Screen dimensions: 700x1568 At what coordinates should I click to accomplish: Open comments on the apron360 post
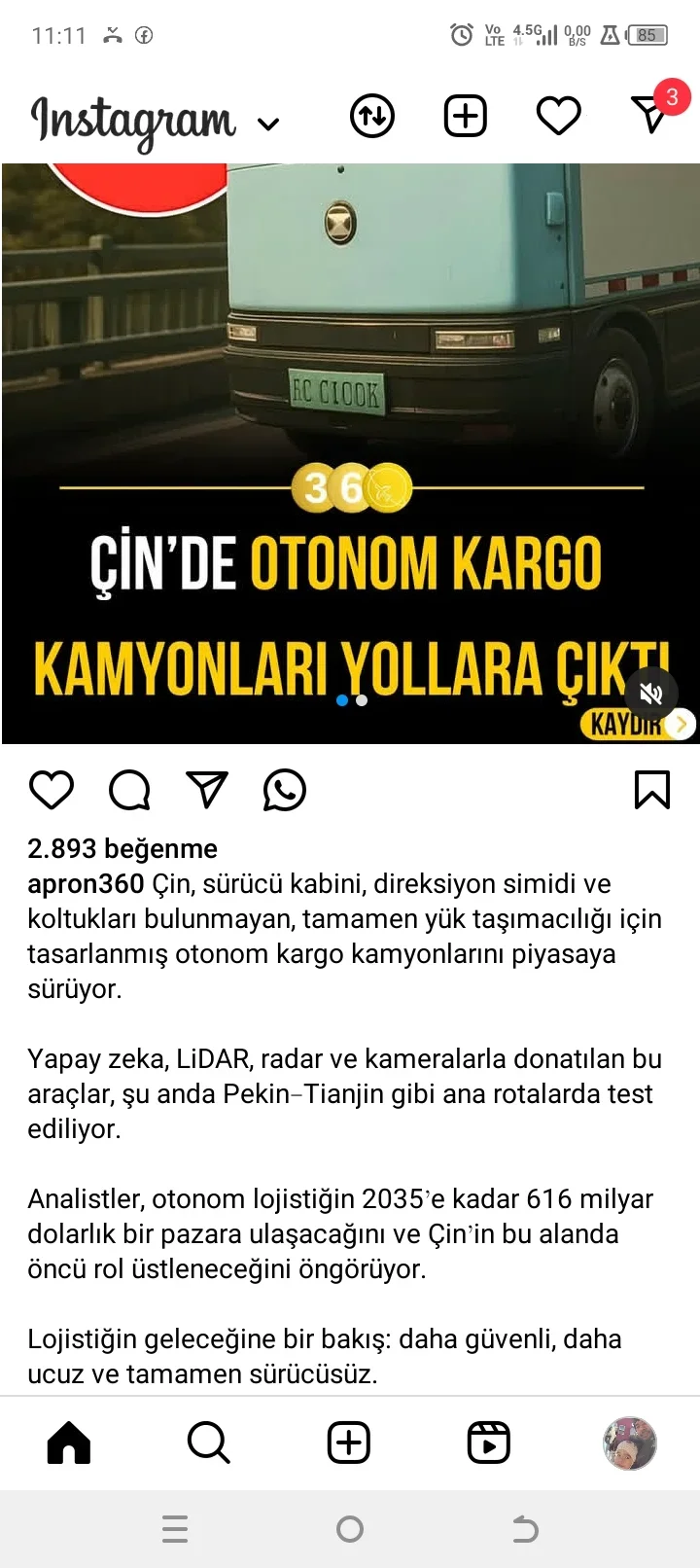point(129,790)
